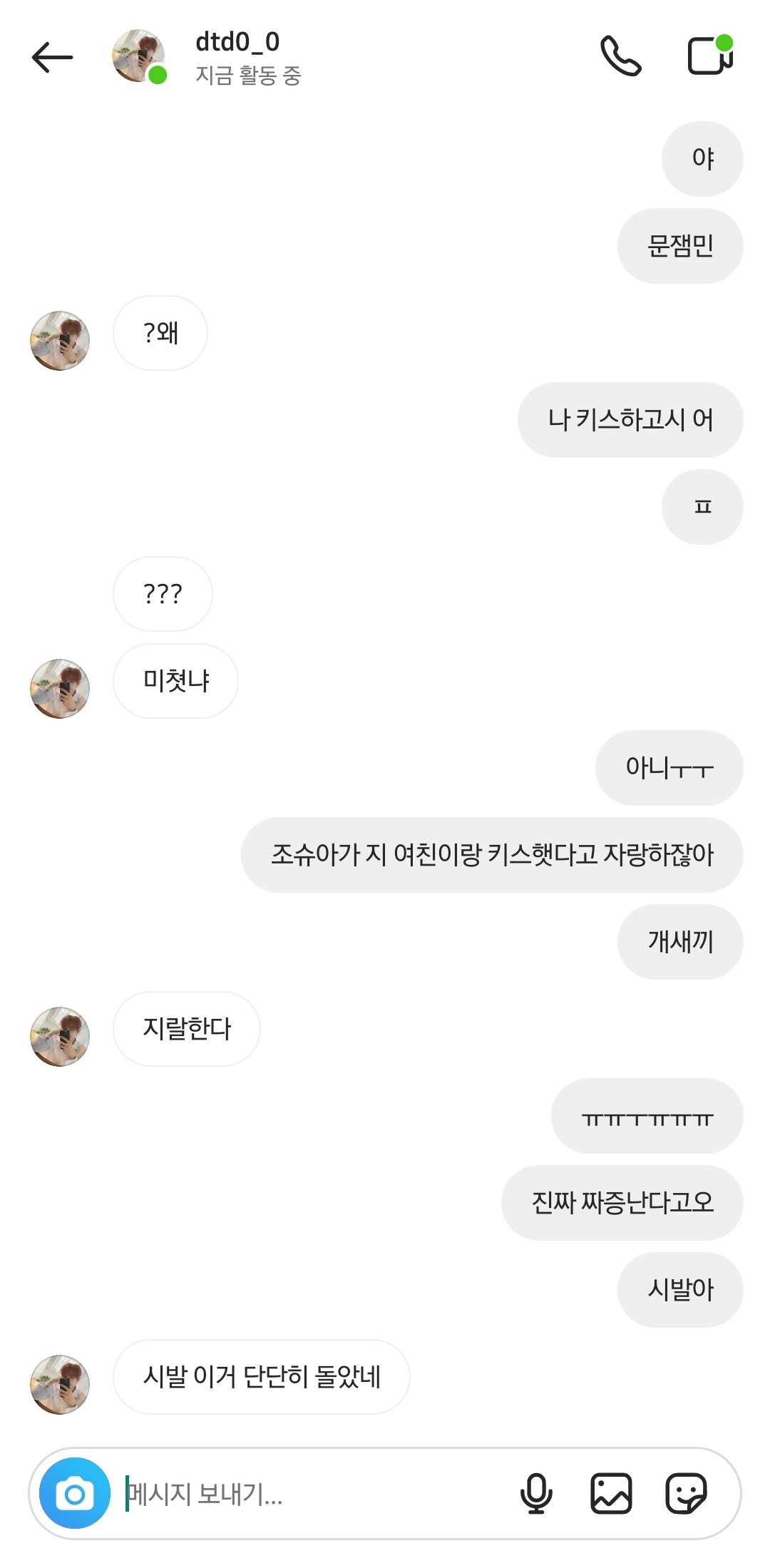Open the camera from the message bar
Screen dimensions: 770x1568
point(75,1493)
